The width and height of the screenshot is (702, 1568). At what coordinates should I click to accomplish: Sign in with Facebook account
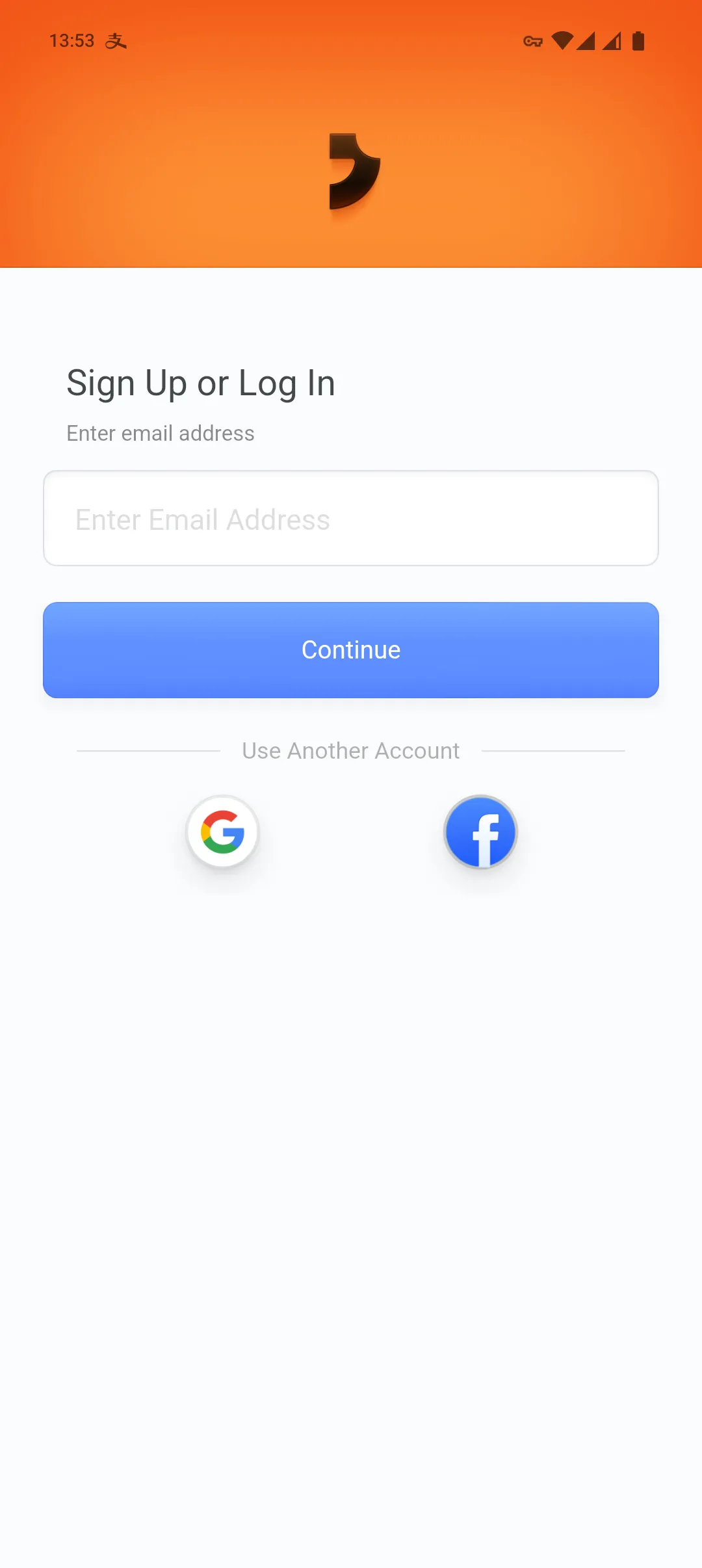[x=480, y=831]
